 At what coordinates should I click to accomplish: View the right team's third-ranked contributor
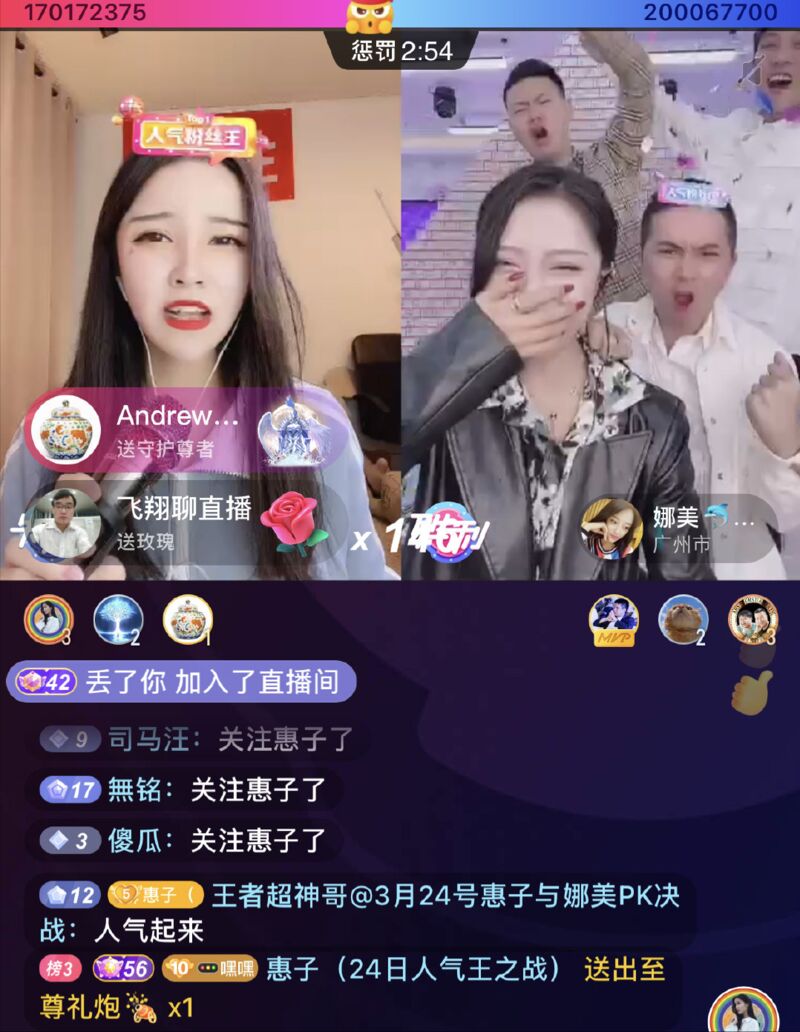pyautogui.click(x=753, y=620)
